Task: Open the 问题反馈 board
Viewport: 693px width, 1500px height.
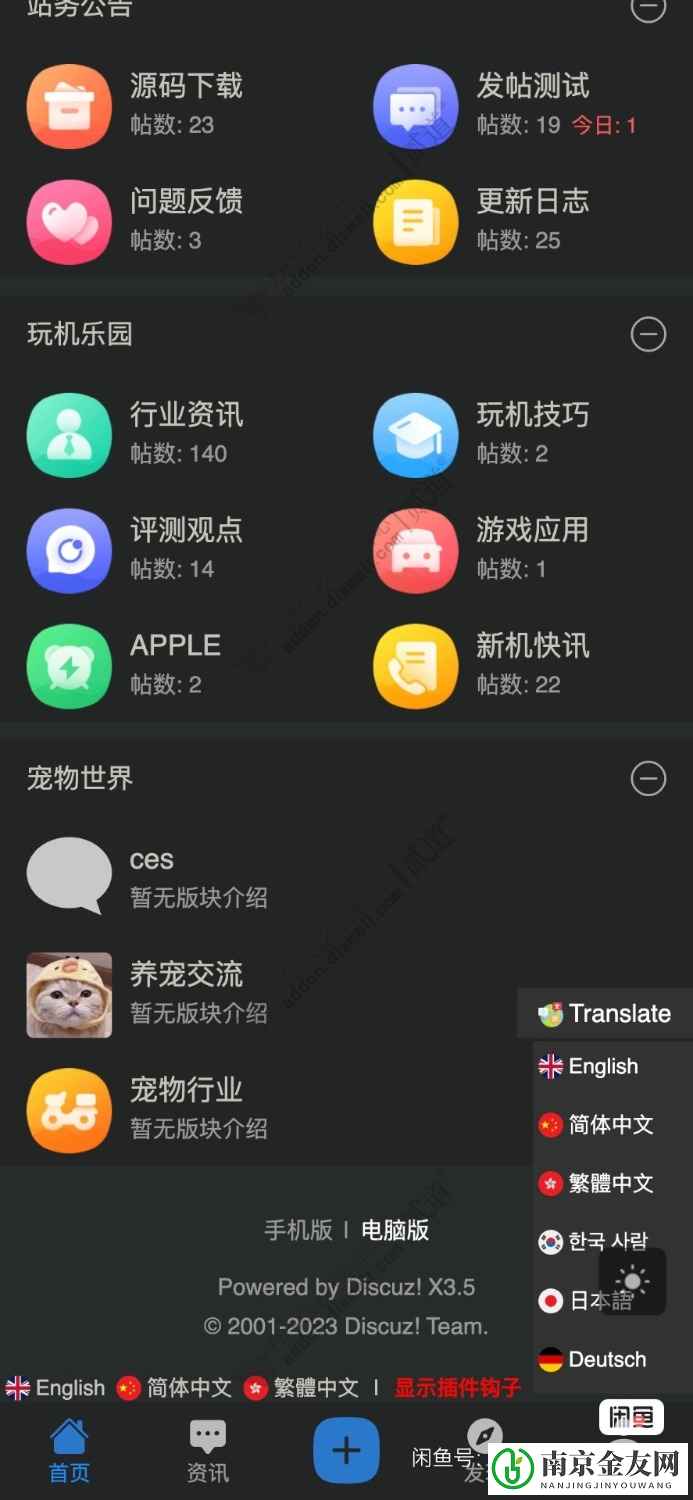Action: pyautogui.click(x=186, y=202)
